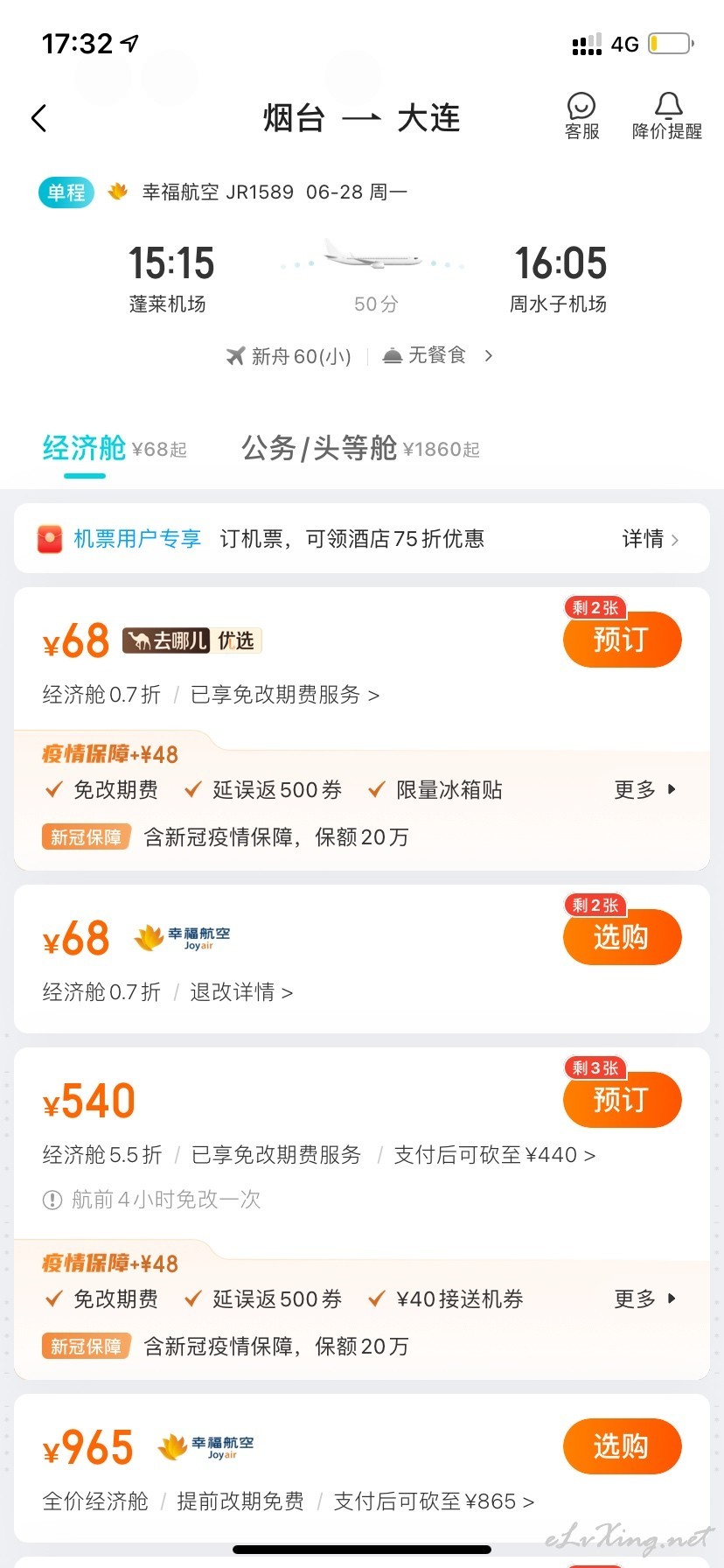Viewport: 724px width, 1568px height.
Task: Open 支付后可砍至¥865 details
Action: click(x=434, y=1501)
